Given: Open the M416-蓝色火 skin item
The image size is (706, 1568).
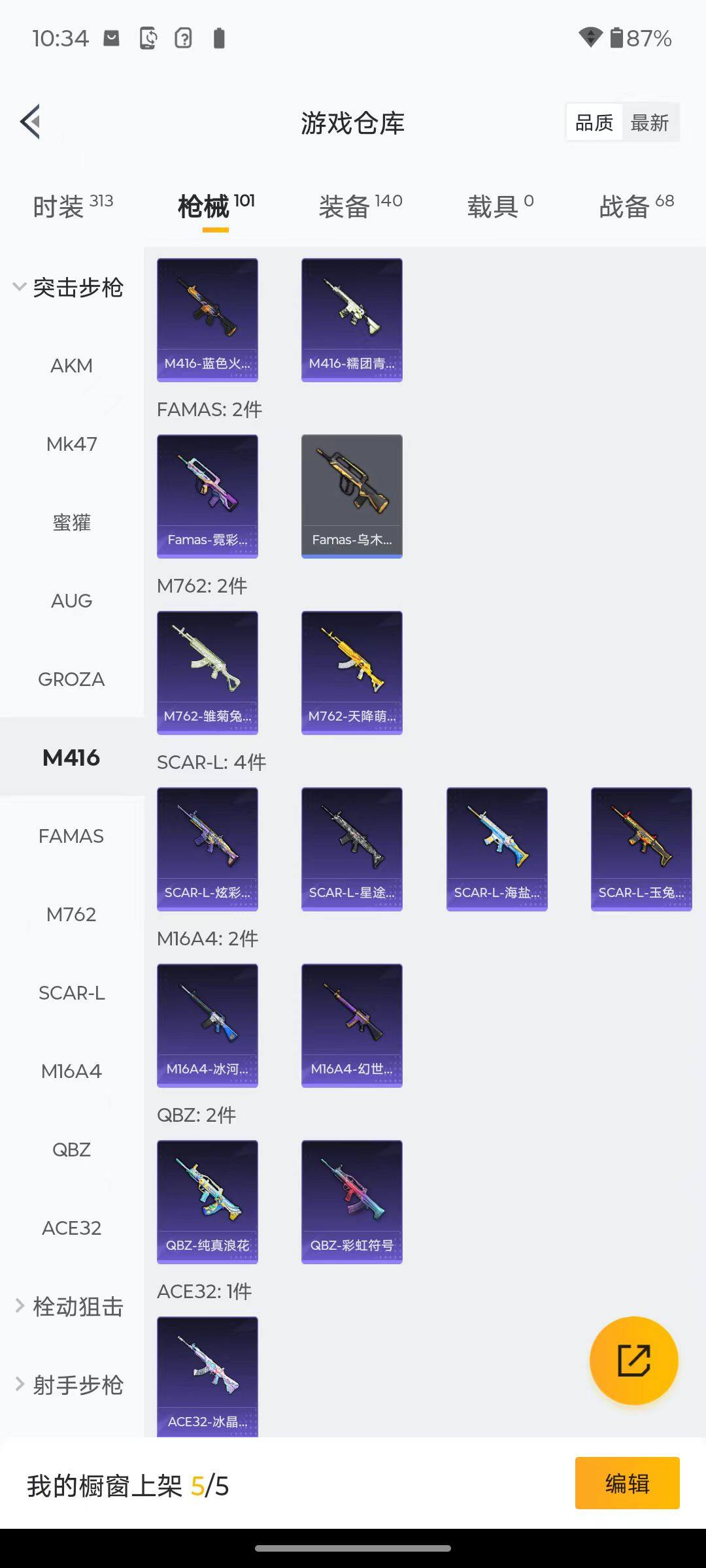Looking at the screenshot, I should pyautogui.click(x=207, y=319).
